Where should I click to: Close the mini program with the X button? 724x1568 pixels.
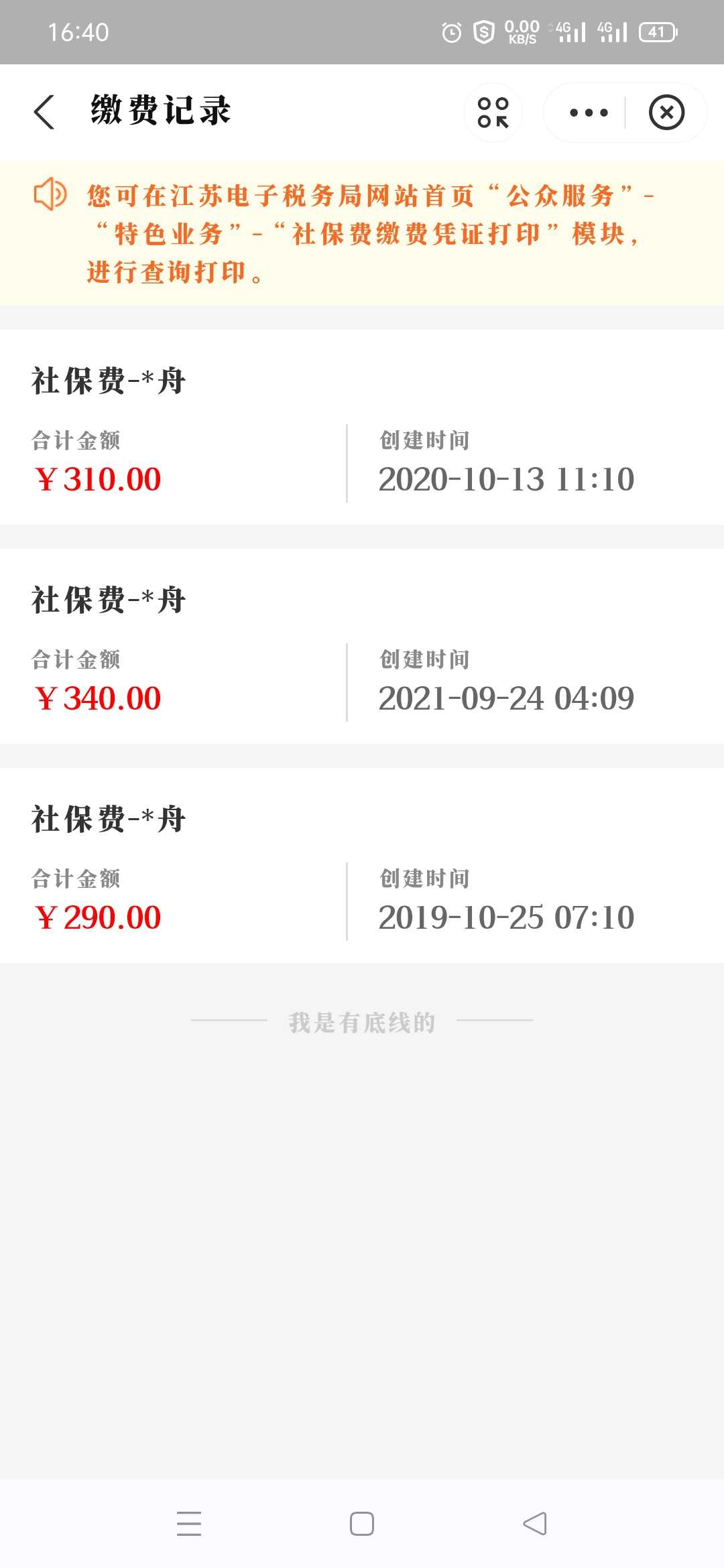[666, 112]
